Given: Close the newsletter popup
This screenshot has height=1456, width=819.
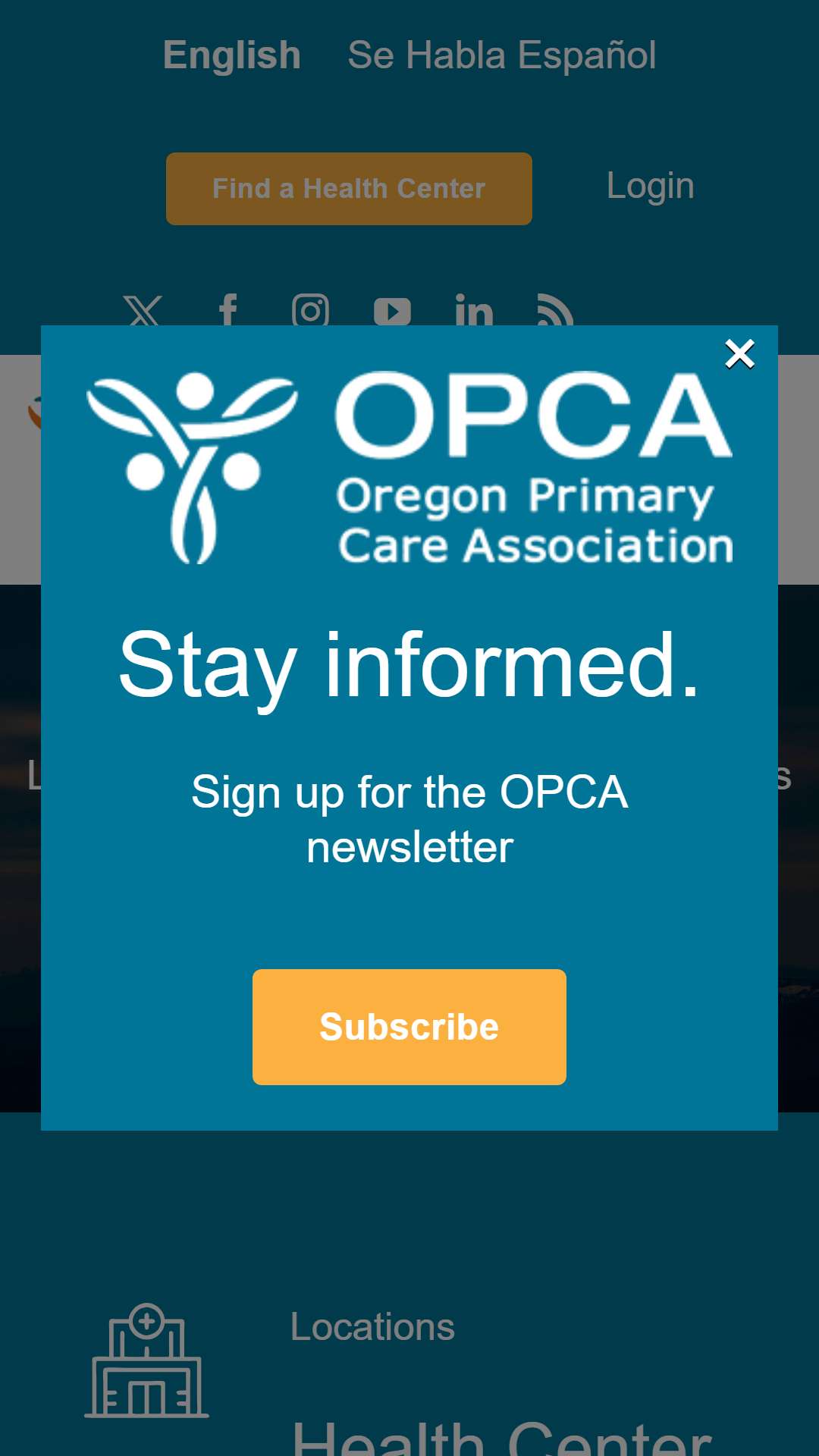Looking at the screenshot, I should 739,354.
